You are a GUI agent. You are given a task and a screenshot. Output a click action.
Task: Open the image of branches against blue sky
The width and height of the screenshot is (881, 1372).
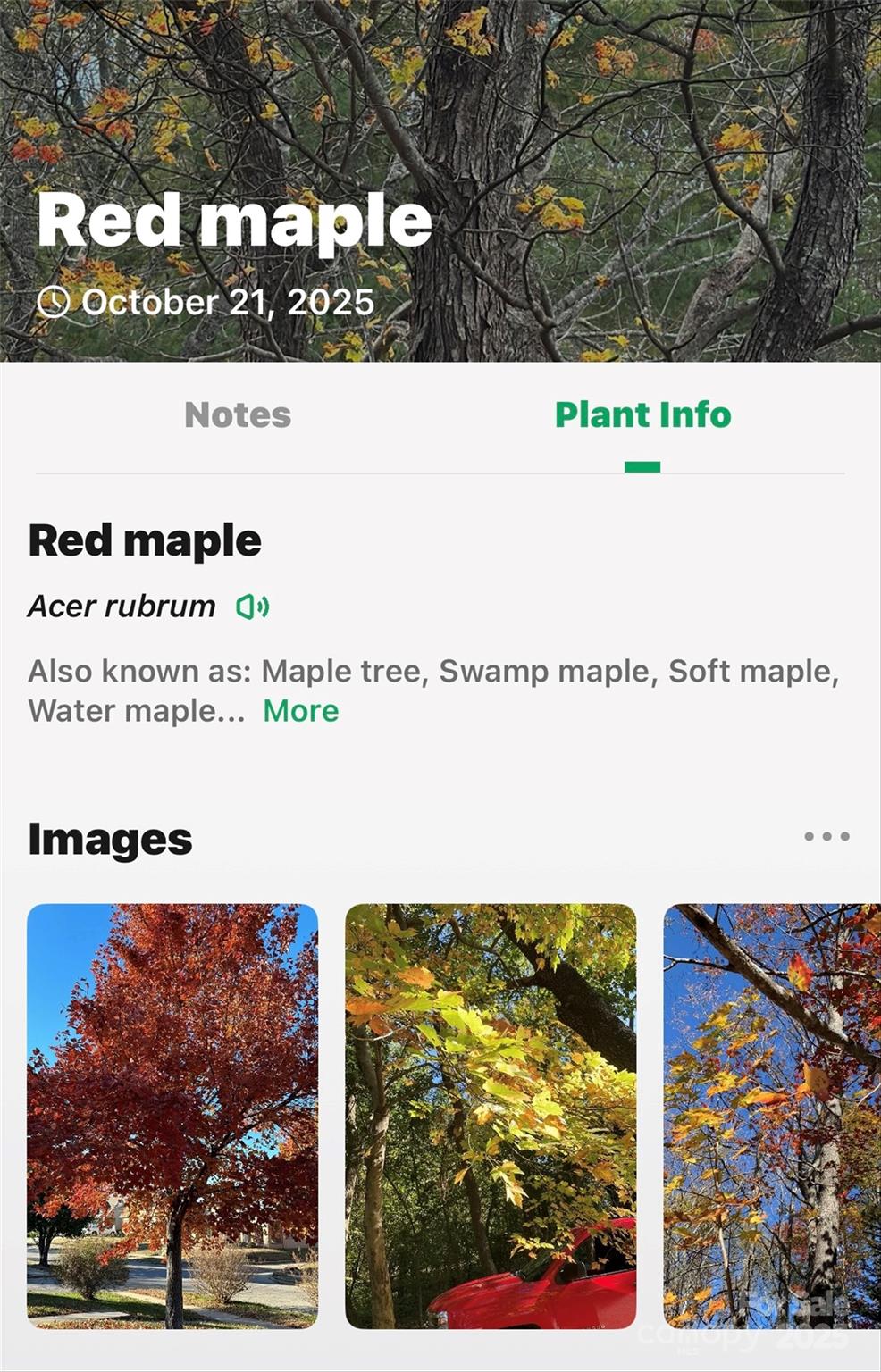point(772,1116)
